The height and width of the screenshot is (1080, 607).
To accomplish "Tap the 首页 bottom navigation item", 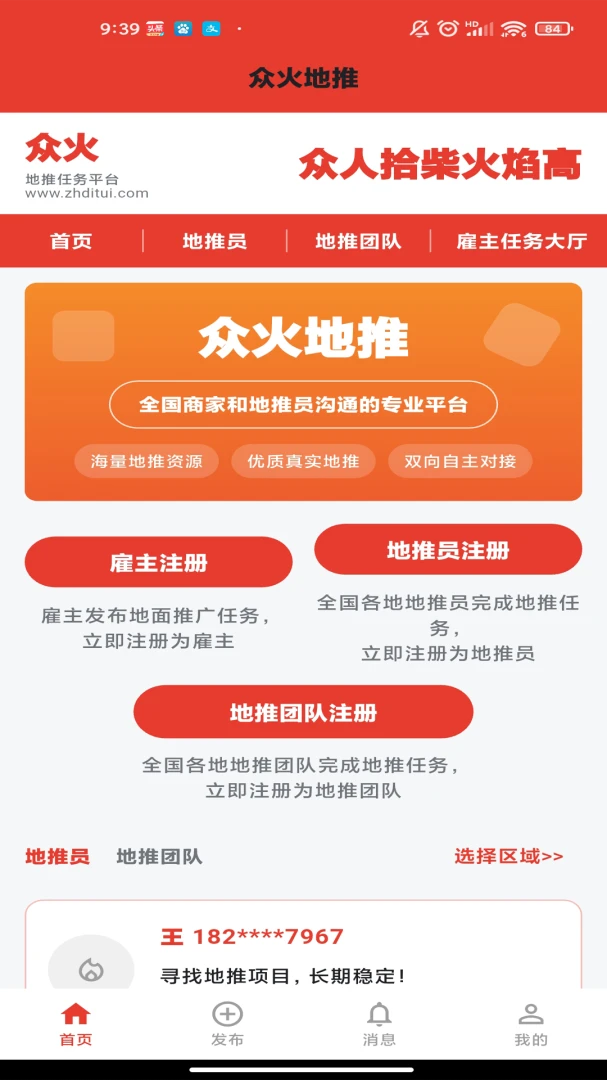I will coord(76,1024).
